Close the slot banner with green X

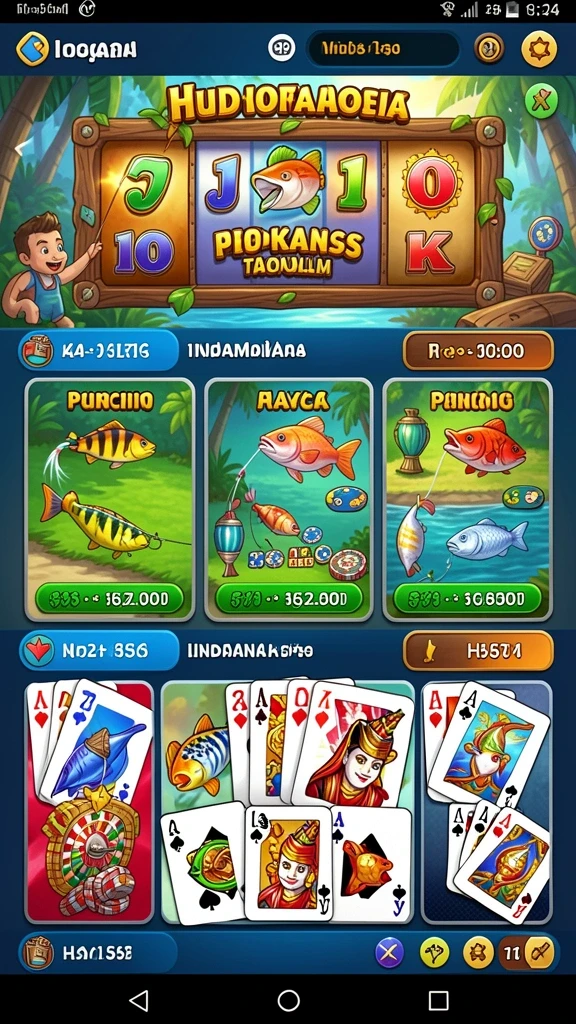point(542,101)
